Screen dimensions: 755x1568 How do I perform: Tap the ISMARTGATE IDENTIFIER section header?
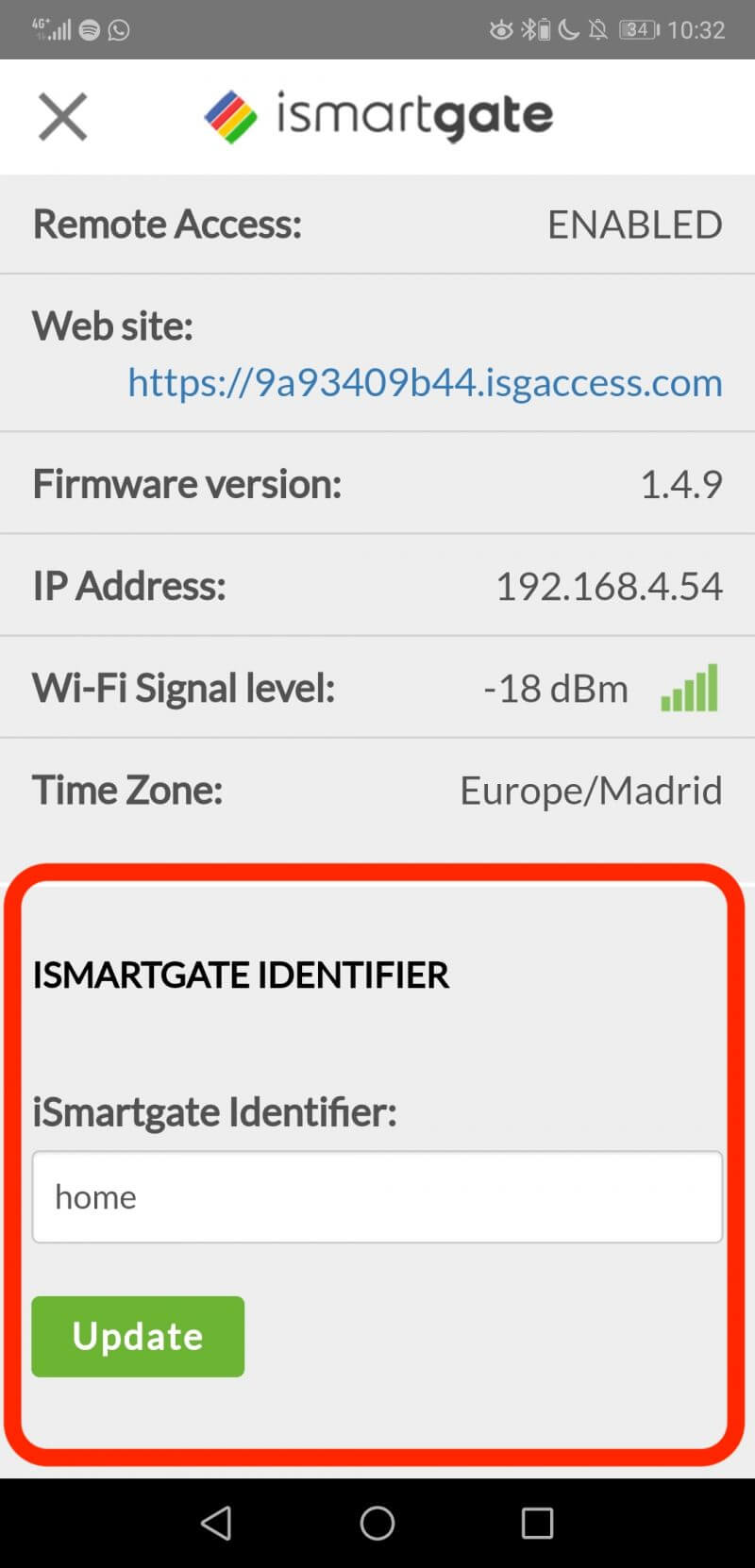[x=241, y=976]
